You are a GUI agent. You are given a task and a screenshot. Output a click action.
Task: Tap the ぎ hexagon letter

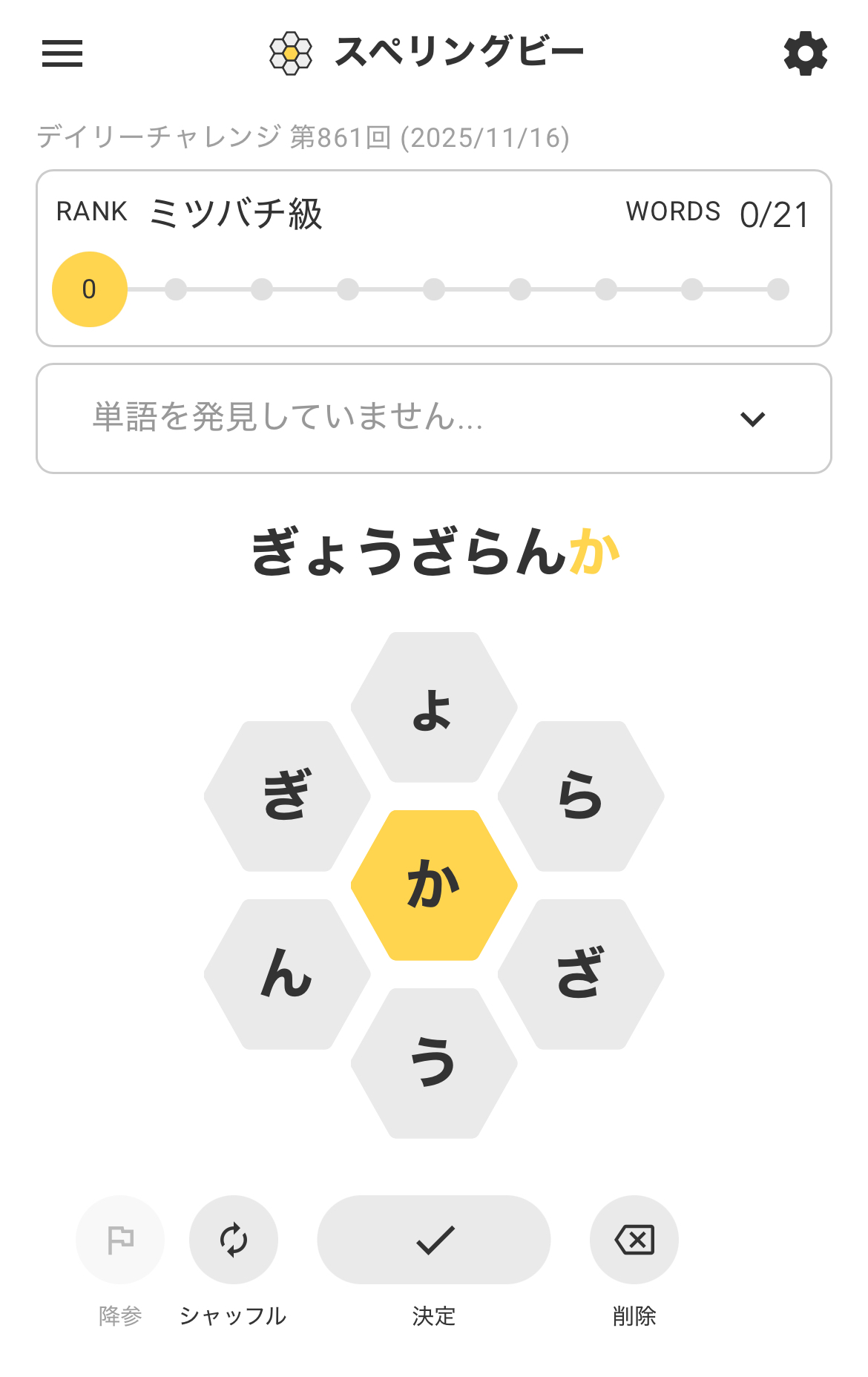coord(287,796)
